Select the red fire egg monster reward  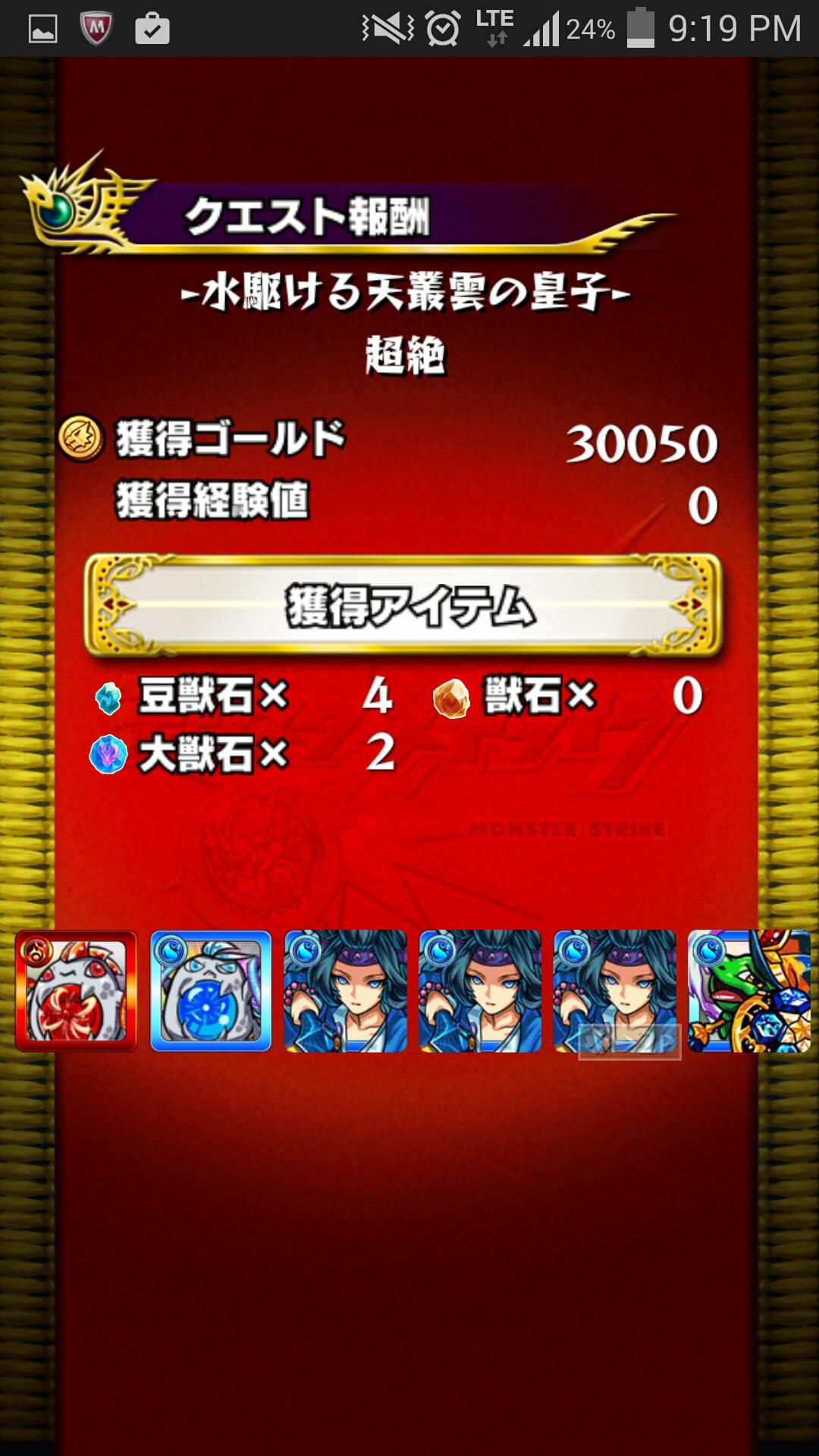click(76, 991)
